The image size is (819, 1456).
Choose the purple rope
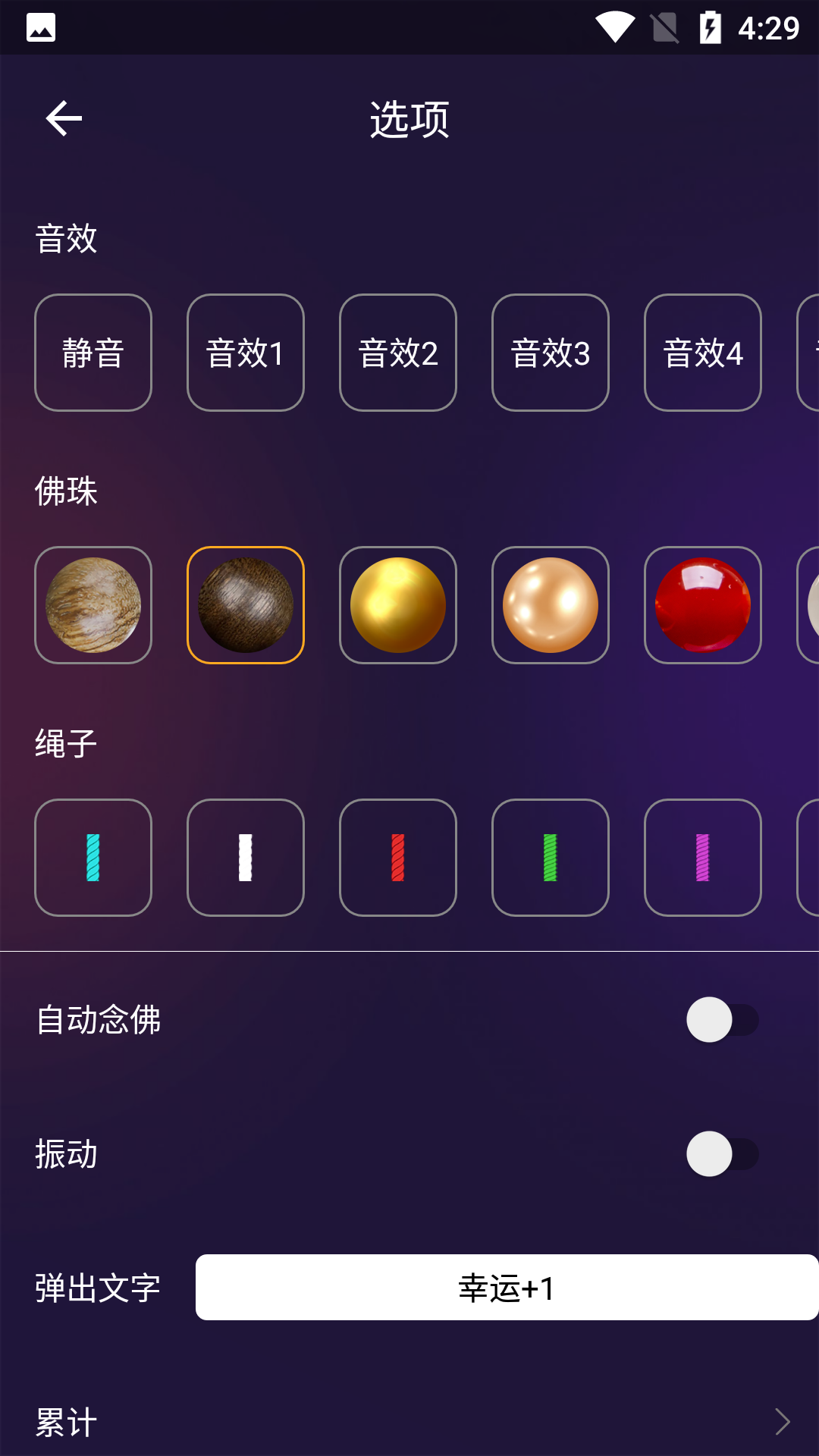703,858
